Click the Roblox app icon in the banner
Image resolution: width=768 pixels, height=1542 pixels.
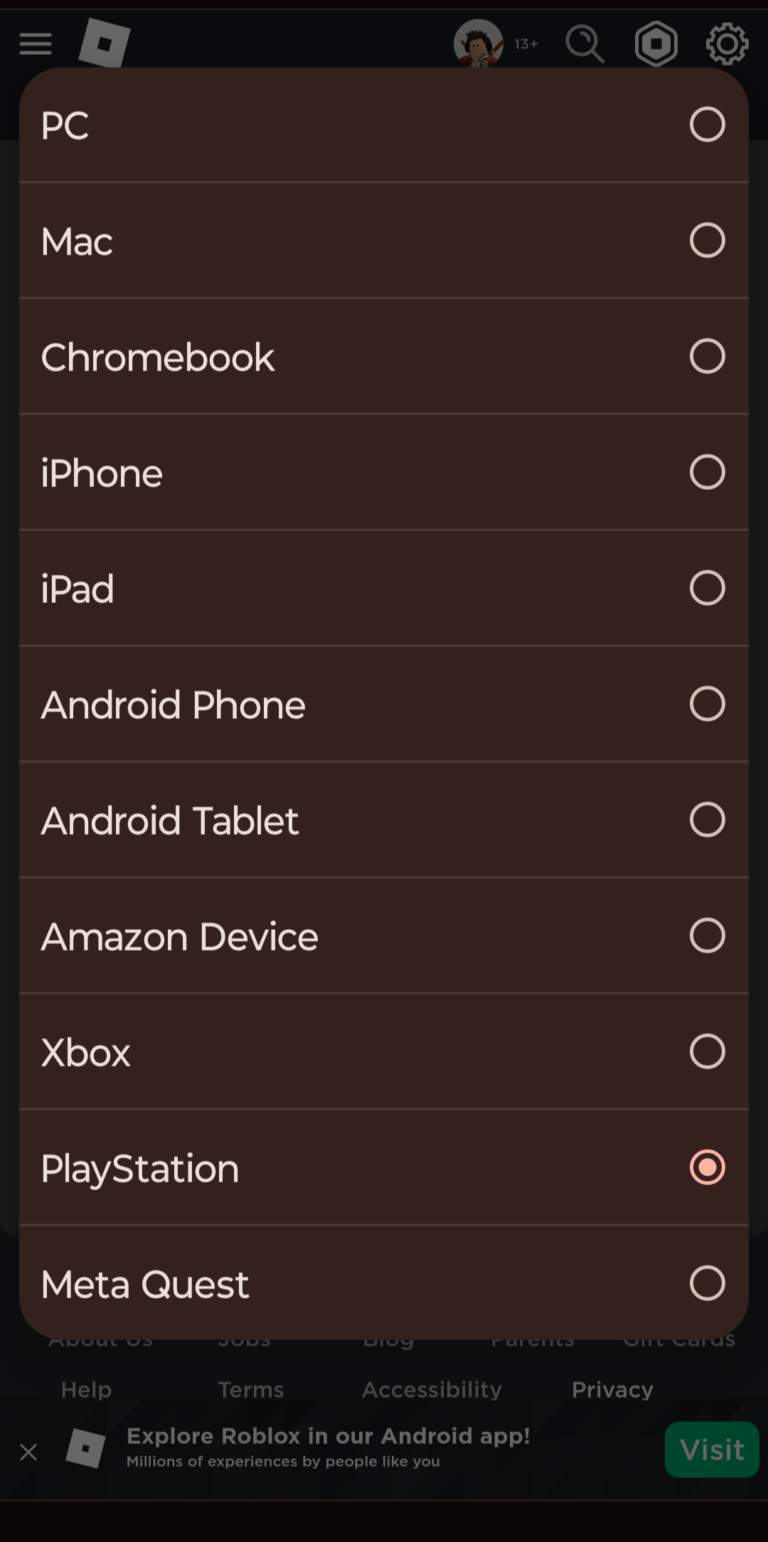pos(85,1449)
